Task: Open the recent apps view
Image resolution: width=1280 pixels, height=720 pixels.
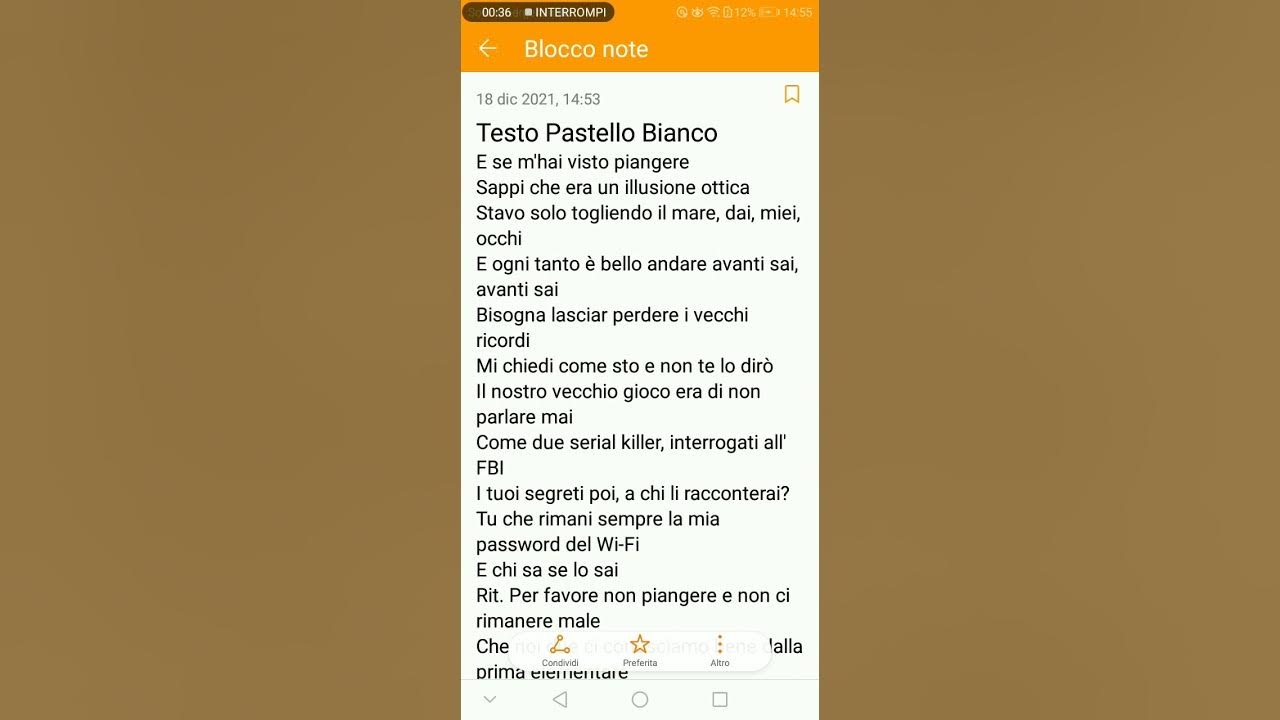Action: pos(720,700)
